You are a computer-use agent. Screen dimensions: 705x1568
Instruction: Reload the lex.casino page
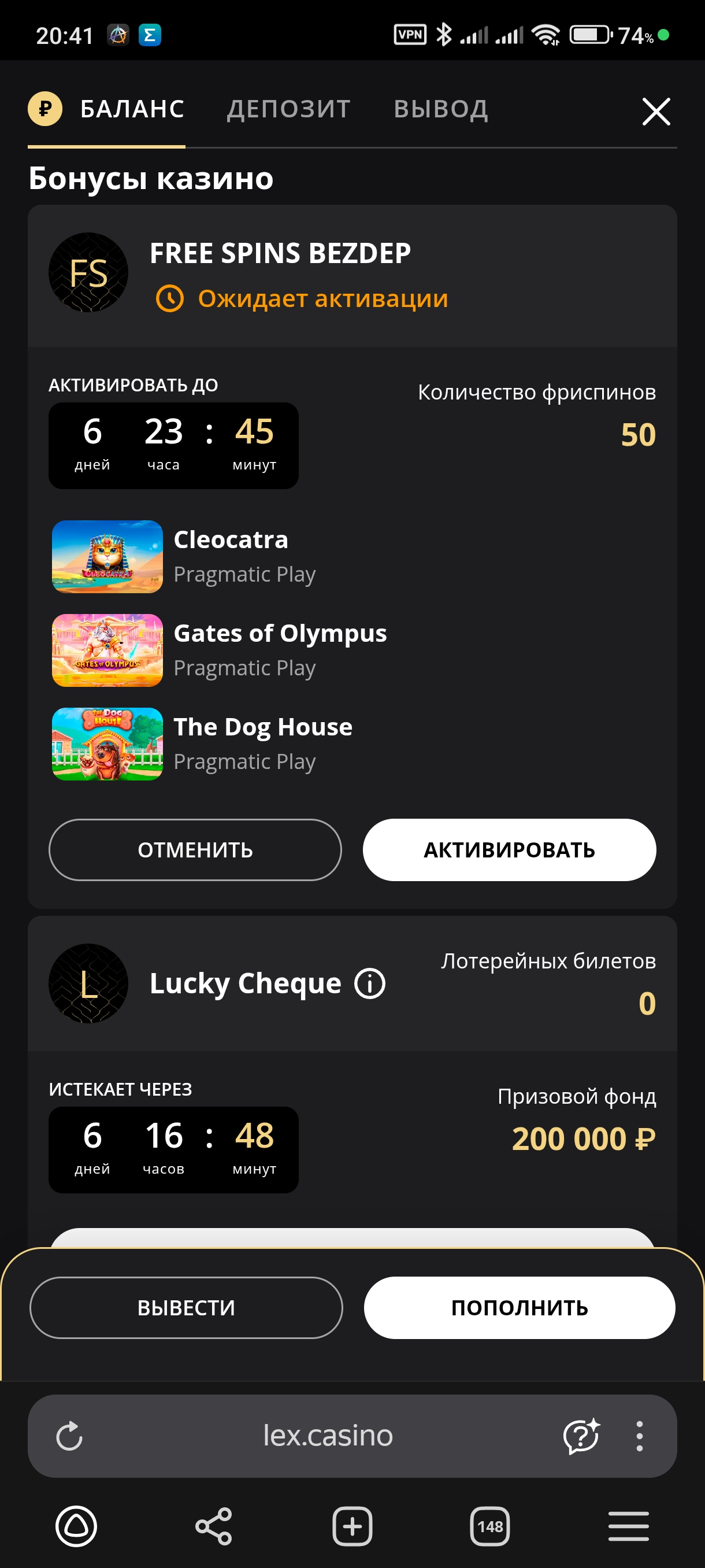coord(69,1436)
